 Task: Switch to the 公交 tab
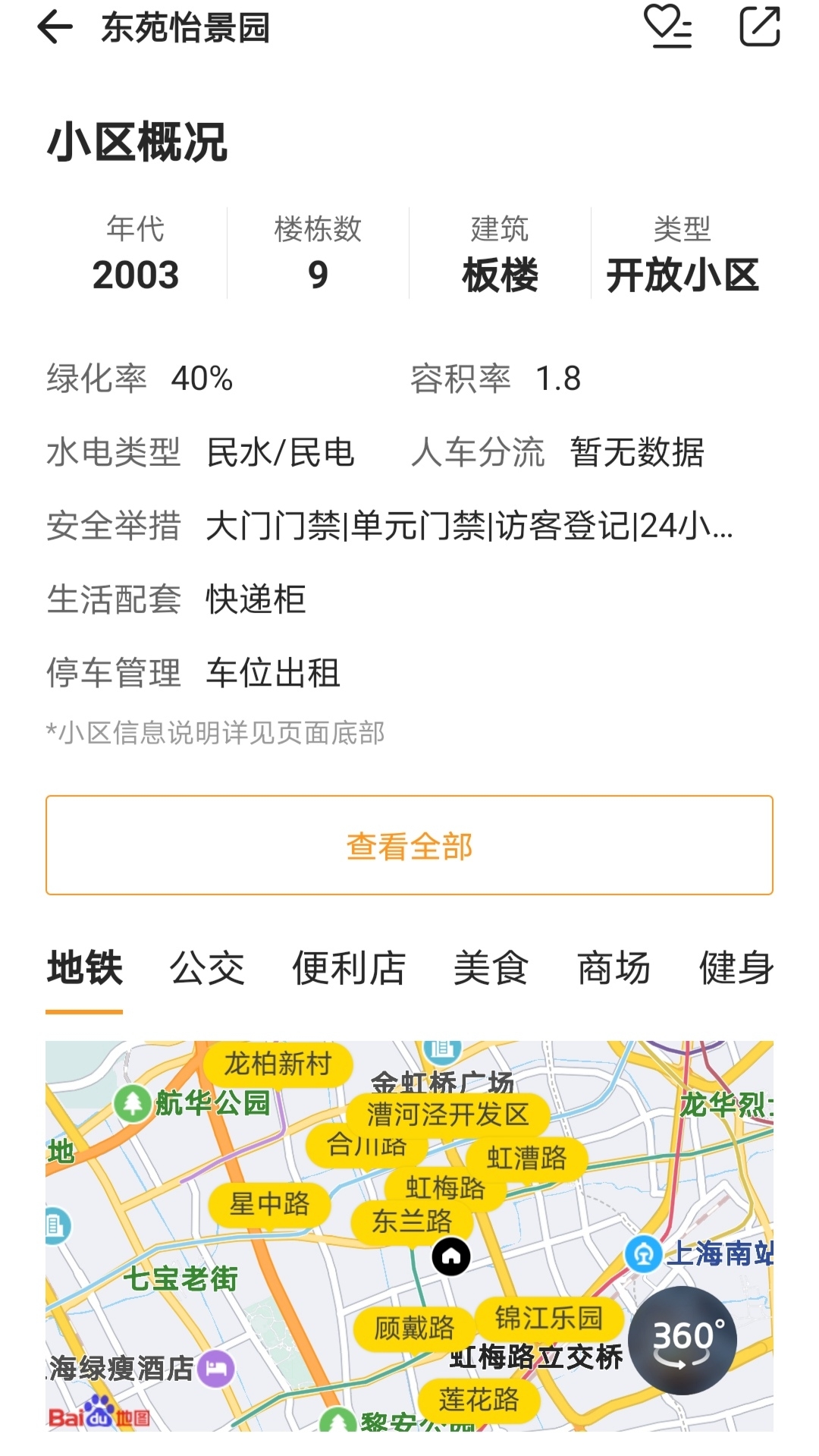point(207,968)
